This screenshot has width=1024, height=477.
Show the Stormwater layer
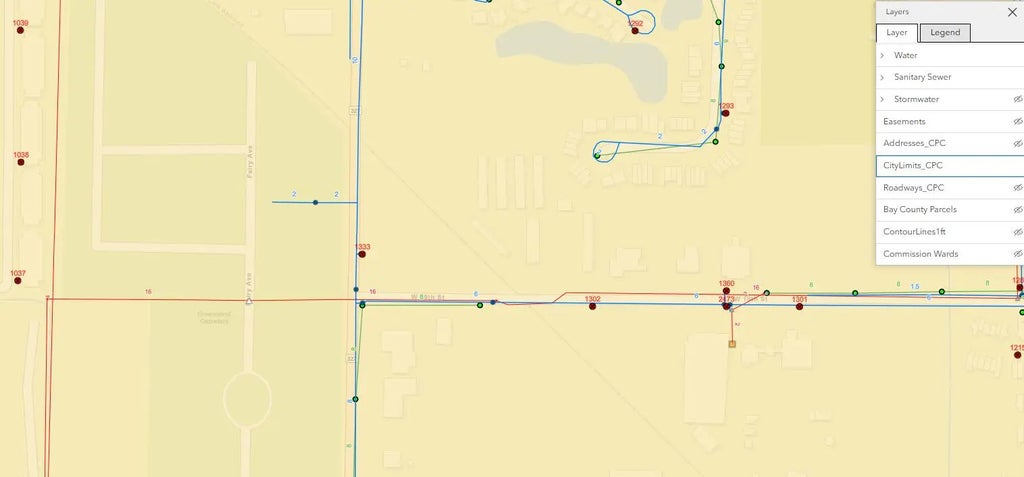point(1017,99)
